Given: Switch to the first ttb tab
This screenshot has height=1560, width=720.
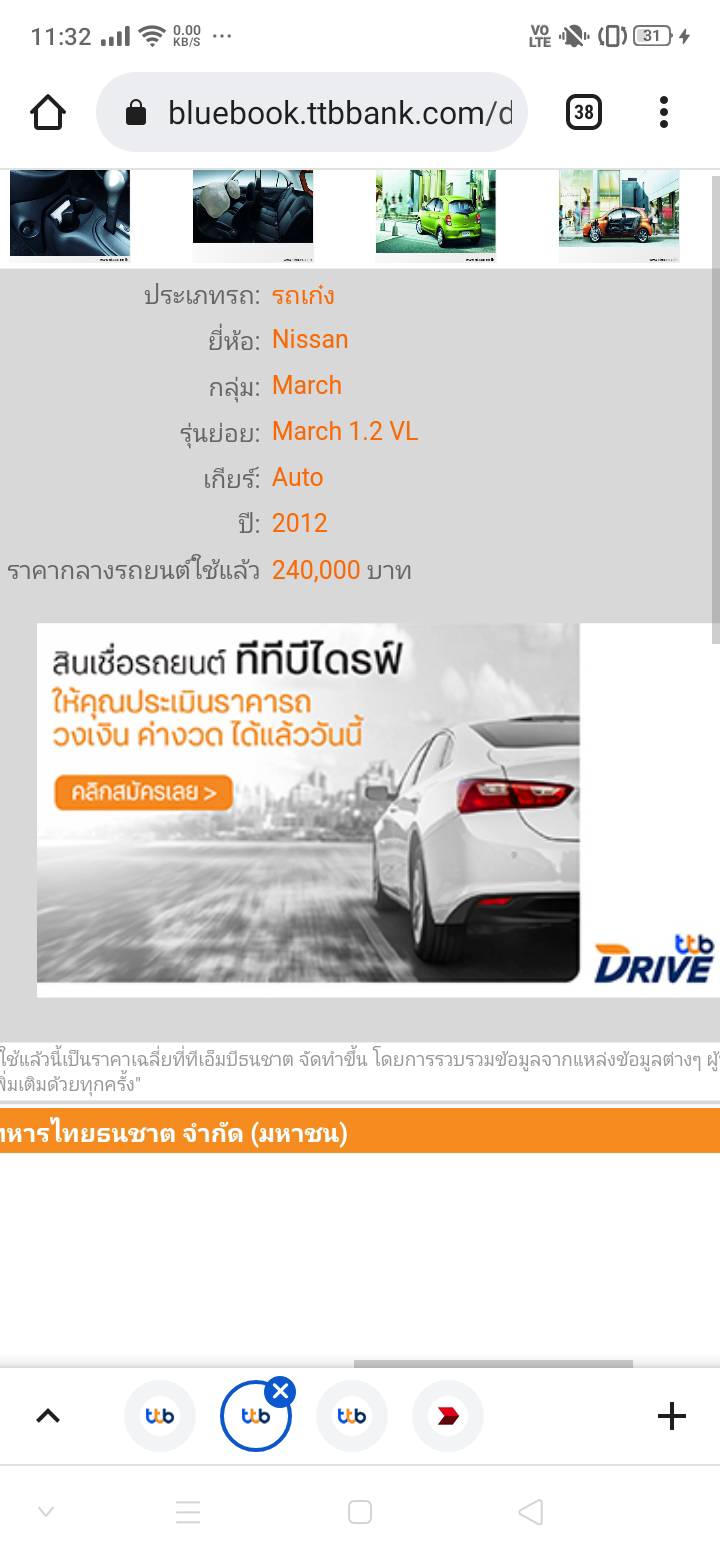Looking at the screenshot, I should pos(160,1416).
